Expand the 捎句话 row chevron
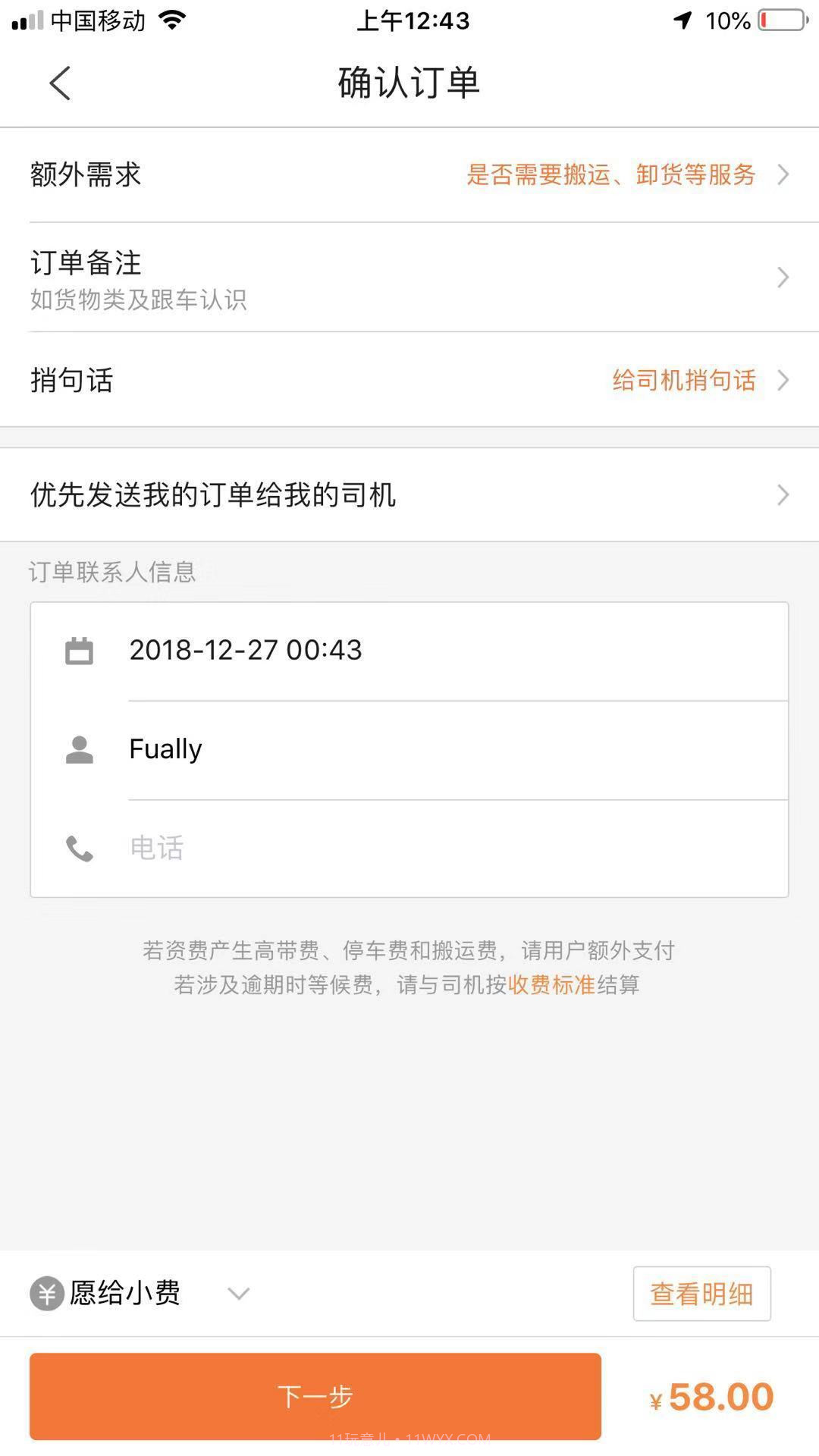Image resolution: width=819 pixels, height=1456 pixels. point(784,380)
